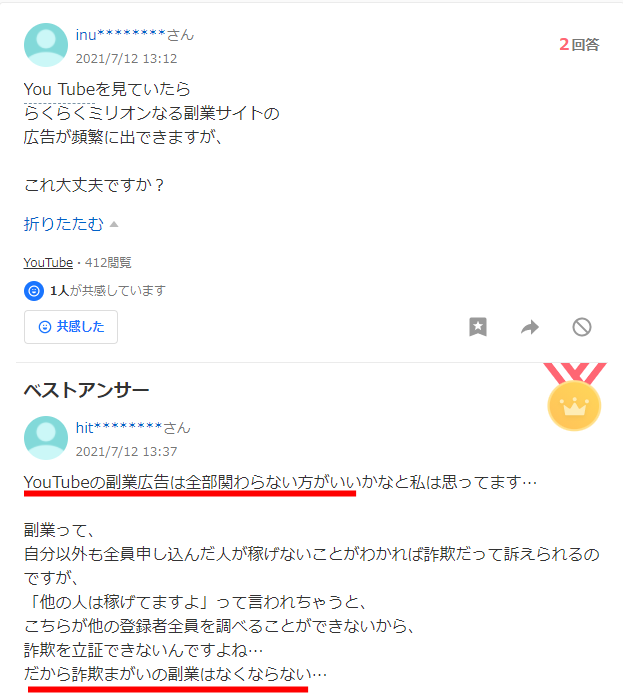This screenshot has height=699, width=623.
Task: Tap the 共感した button
Action: 71,327
